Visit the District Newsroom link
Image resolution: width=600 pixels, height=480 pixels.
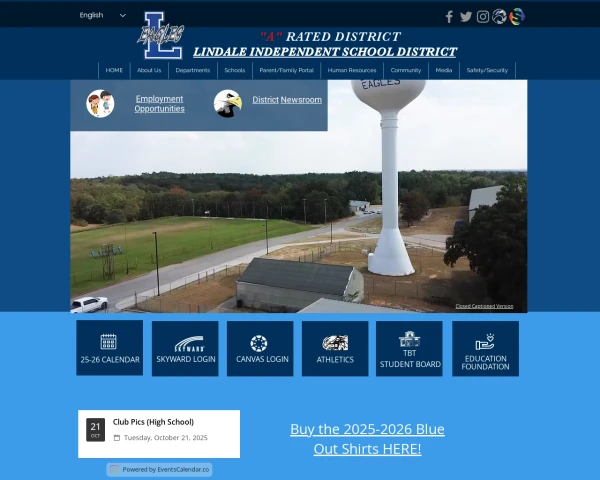287,100
